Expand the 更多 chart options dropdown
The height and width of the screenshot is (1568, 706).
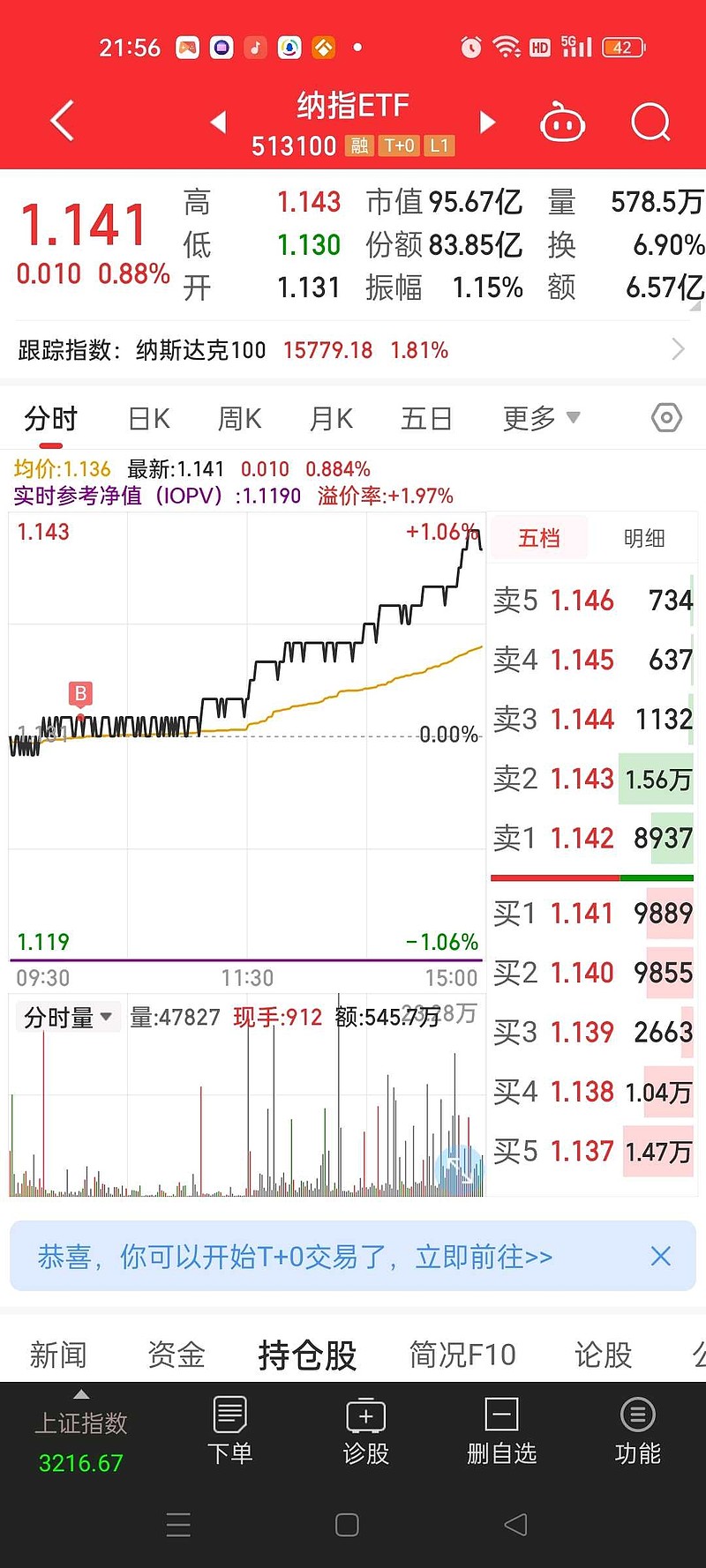[x=541, y=418]
